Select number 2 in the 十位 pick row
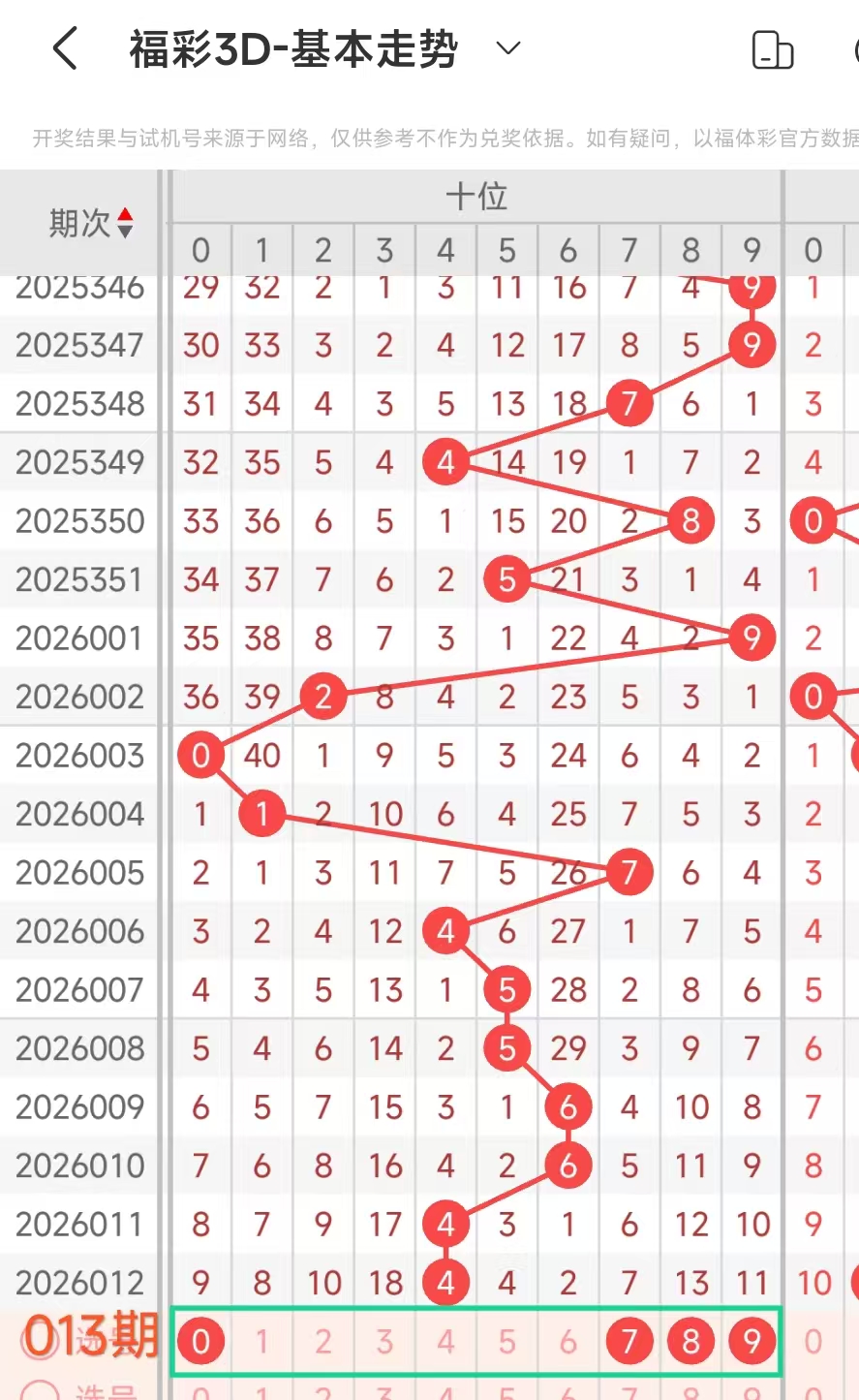 point(323,1342)
